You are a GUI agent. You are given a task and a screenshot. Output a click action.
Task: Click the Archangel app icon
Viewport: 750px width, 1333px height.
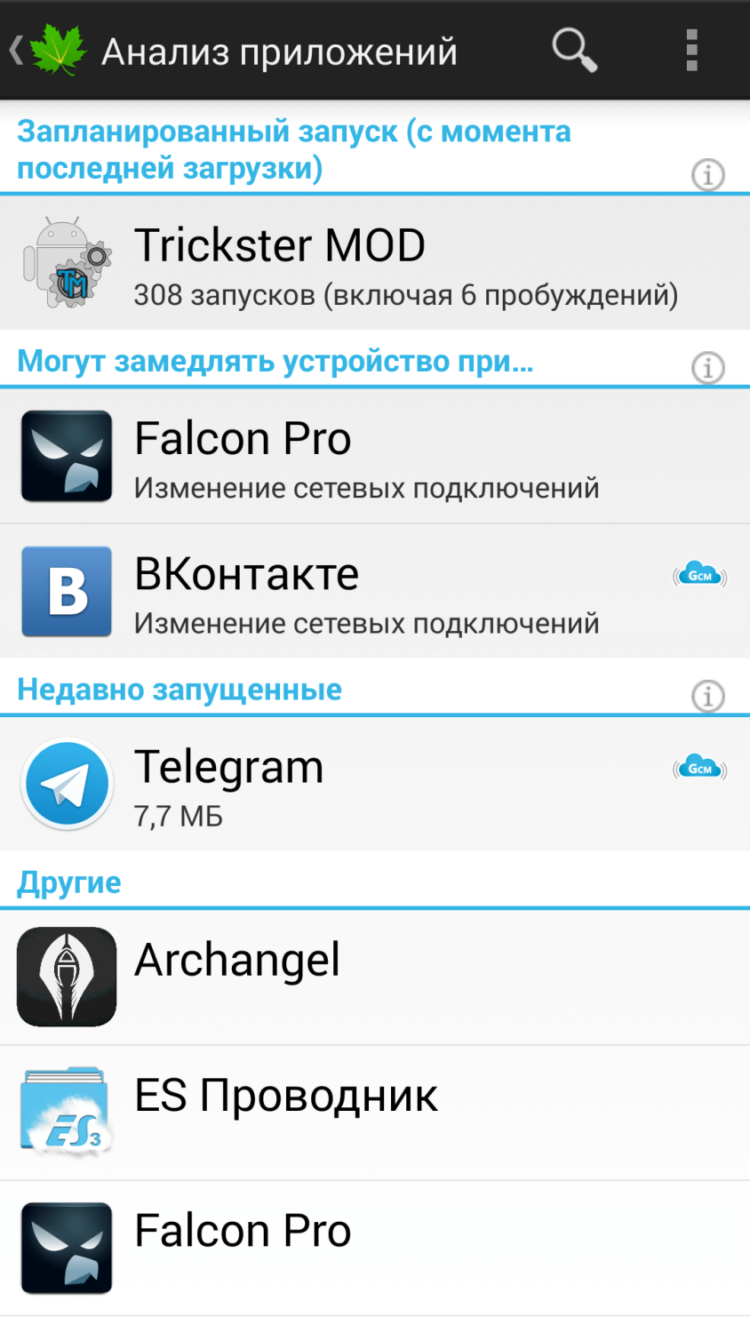point(66,976)
